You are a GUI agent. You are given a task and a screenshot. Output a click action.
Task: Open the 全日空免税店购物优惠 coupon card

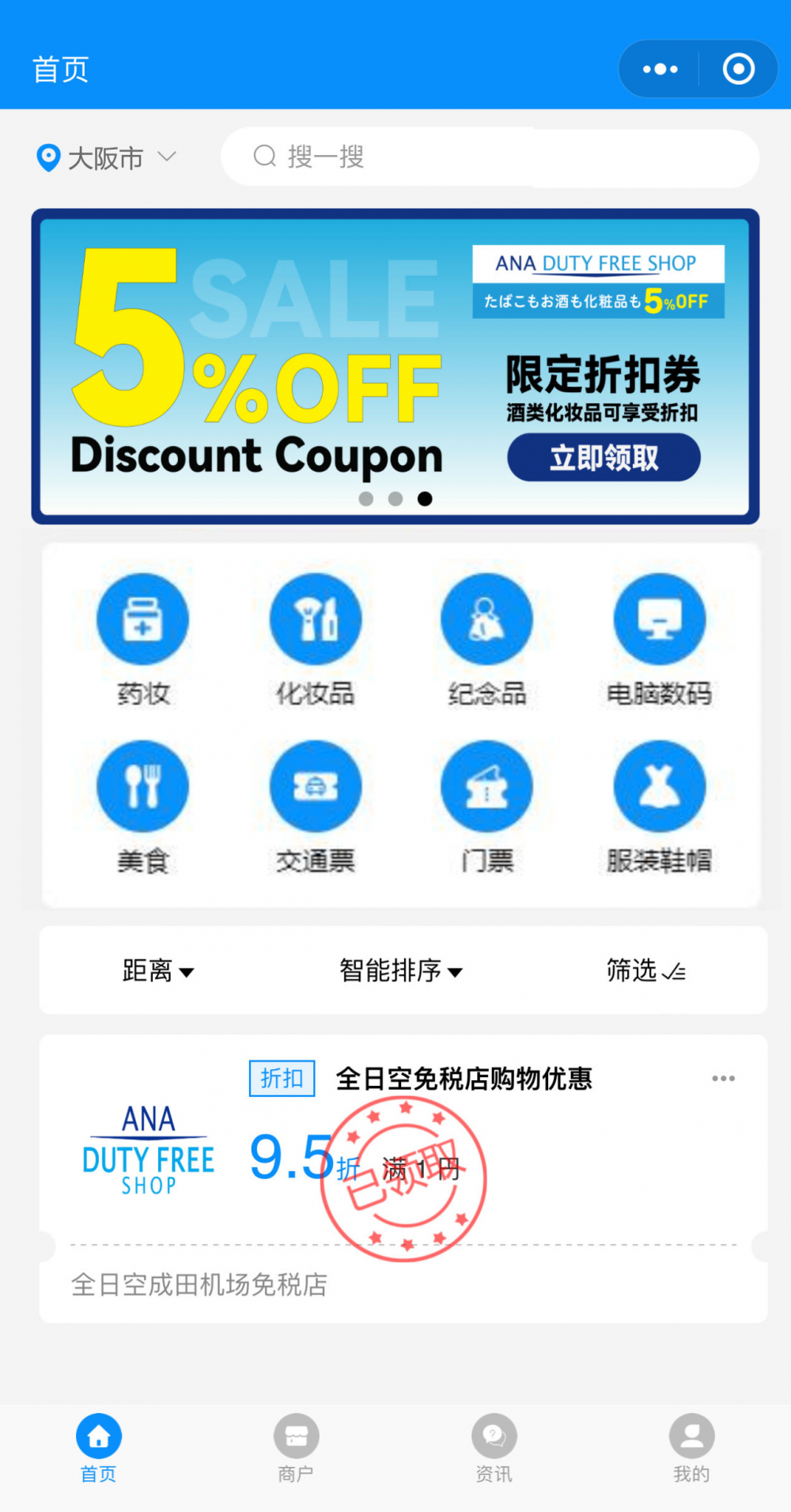click(464, 1079)
